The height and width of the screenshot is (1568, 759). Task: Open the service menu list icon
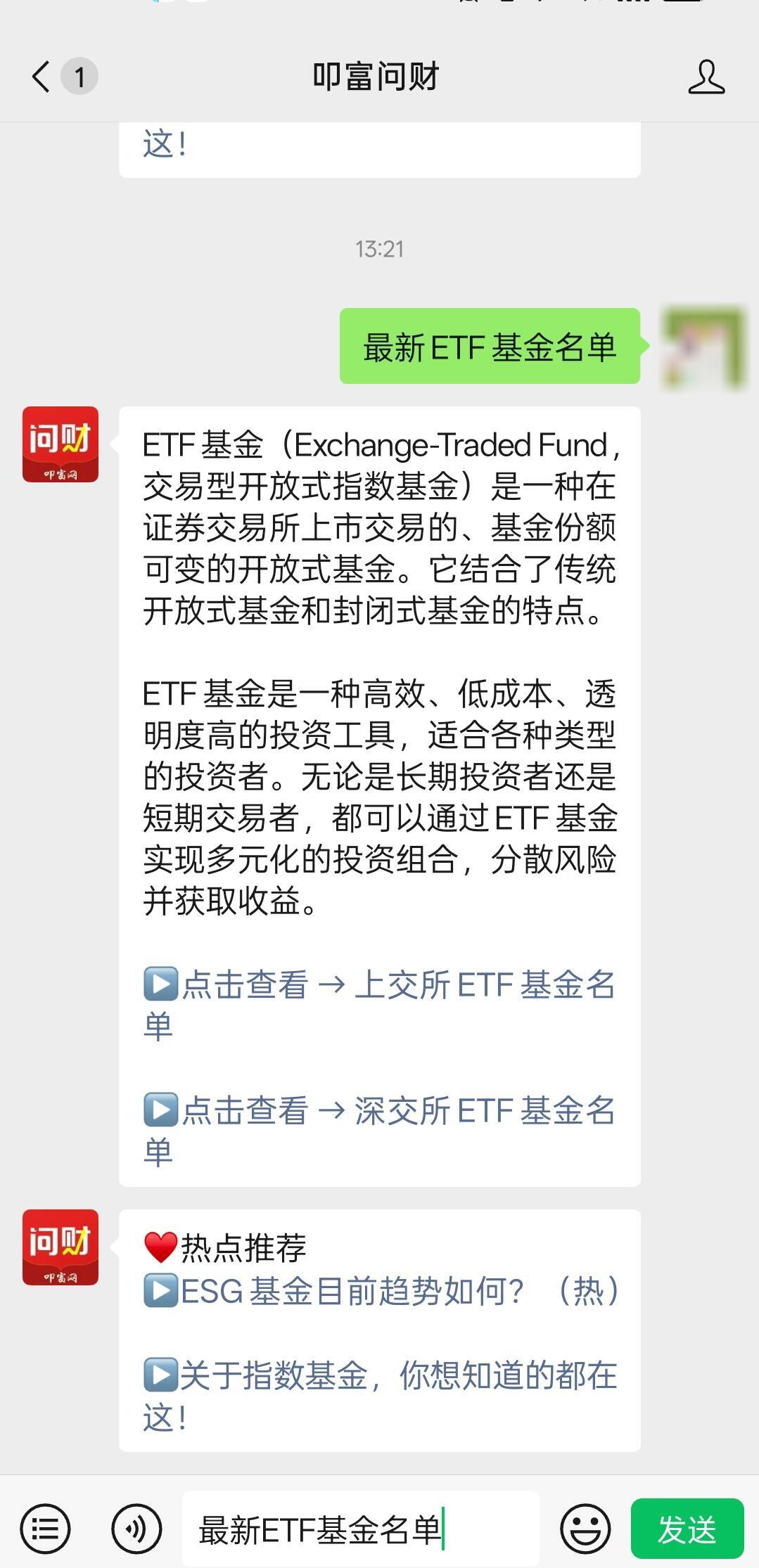(46, 1529)
